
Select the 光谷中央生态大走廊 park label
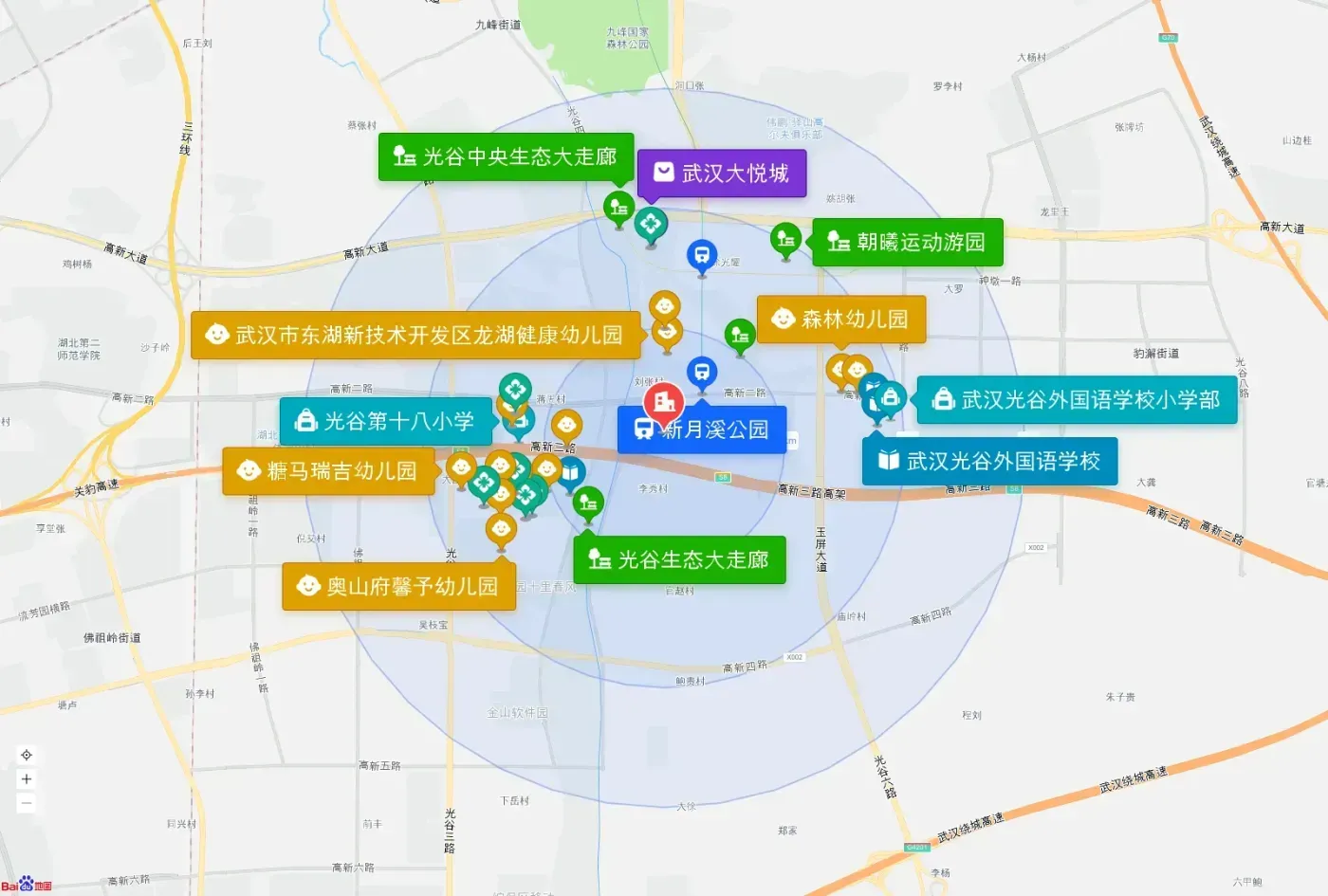[x=506, y=156]
